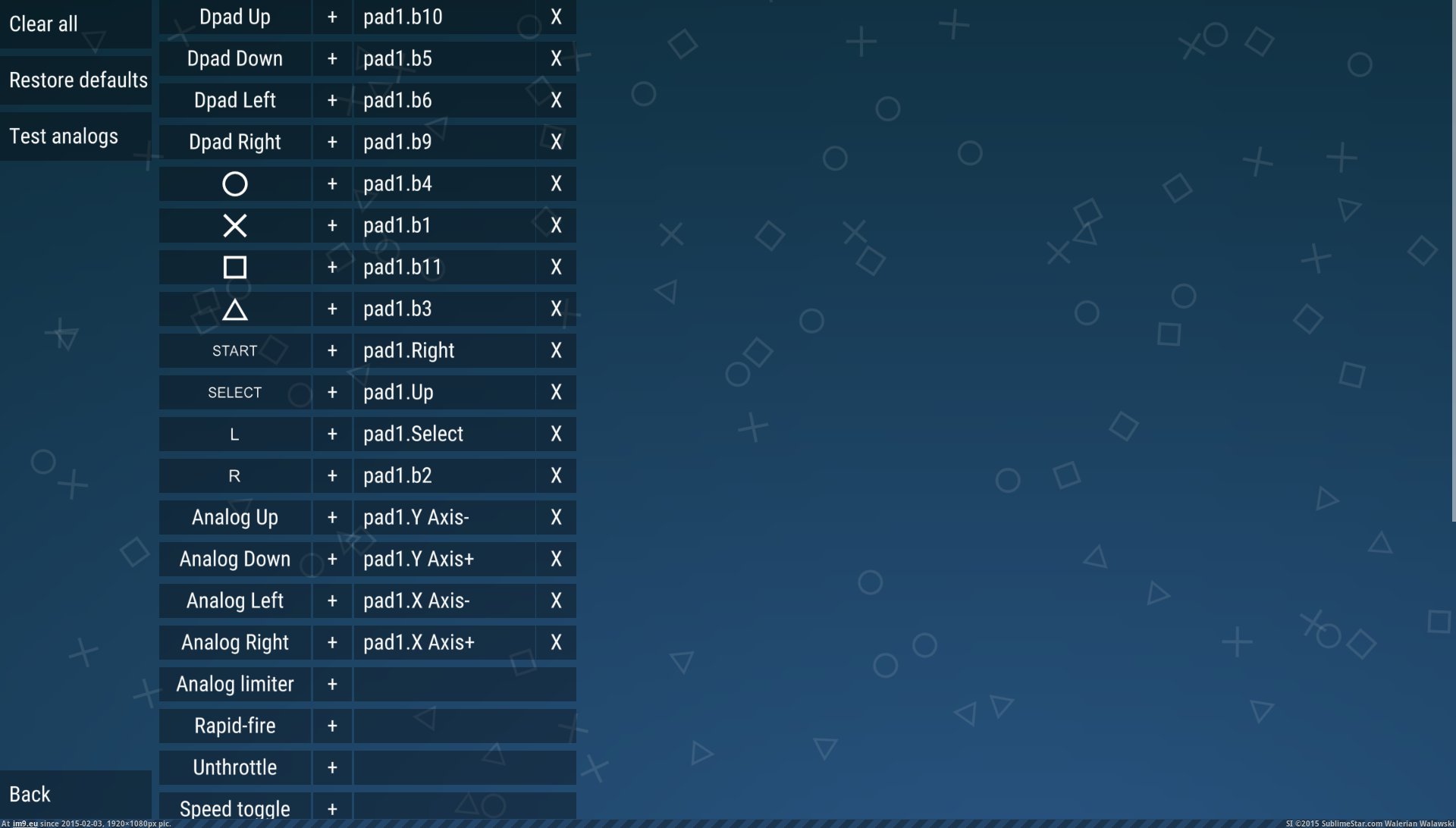Image resolution: width=1456 pixels, height=828 pixels.
Task: Add a mapping for Unthrottle
Action: click(x=332, y=767)
